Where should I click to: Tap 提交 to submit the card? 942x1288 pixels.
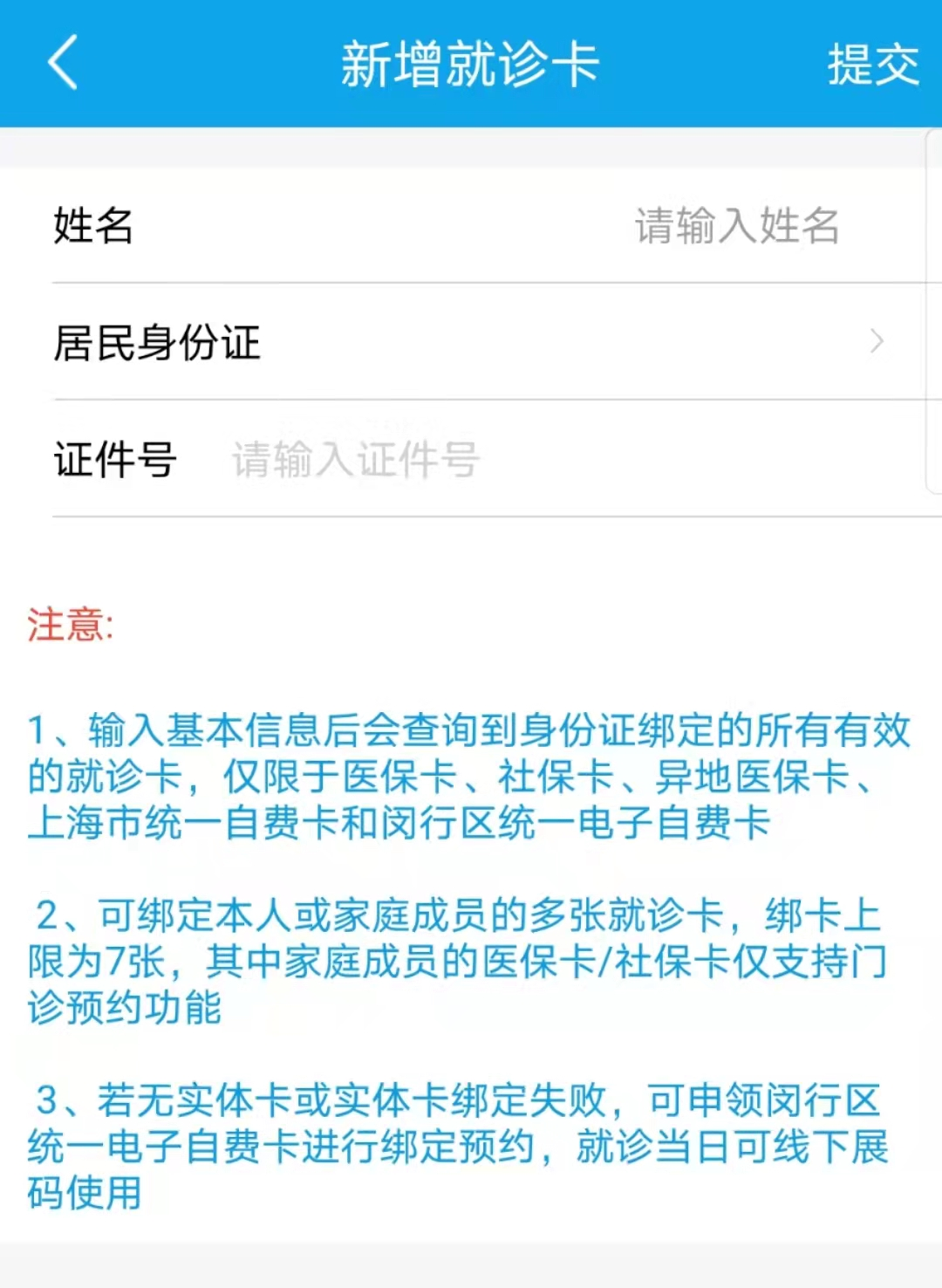click(x=872, y=65)
